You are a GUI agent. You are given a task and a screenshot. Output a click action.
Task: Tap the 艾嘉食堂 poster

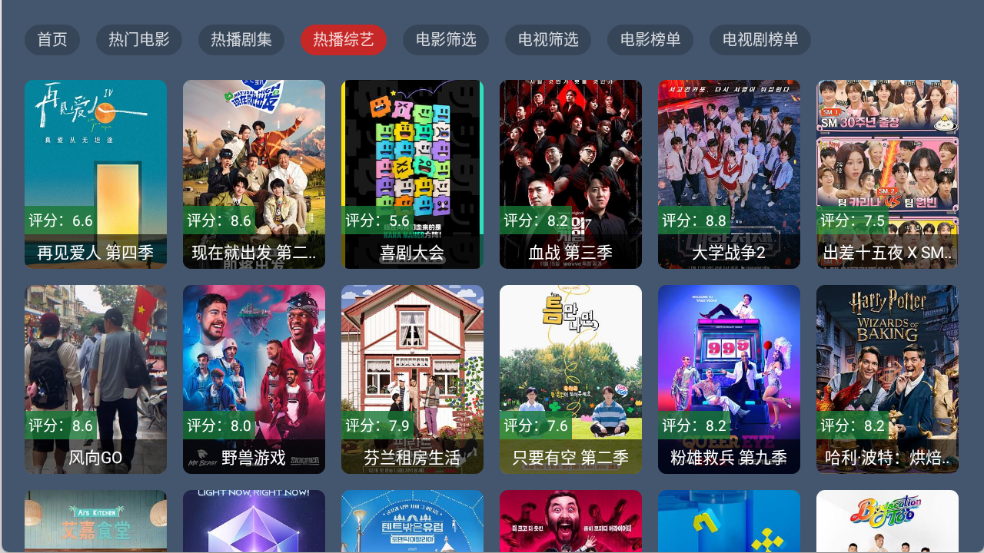(96, 520)
